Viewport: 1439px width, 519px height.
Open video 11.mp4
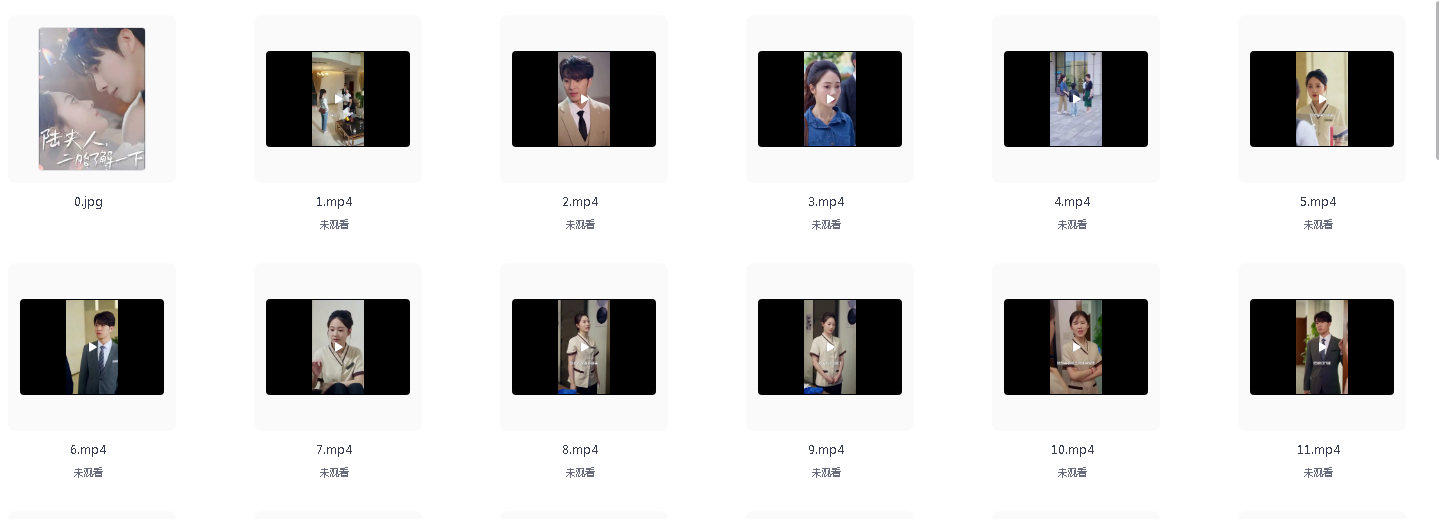tap(1322, 347)
